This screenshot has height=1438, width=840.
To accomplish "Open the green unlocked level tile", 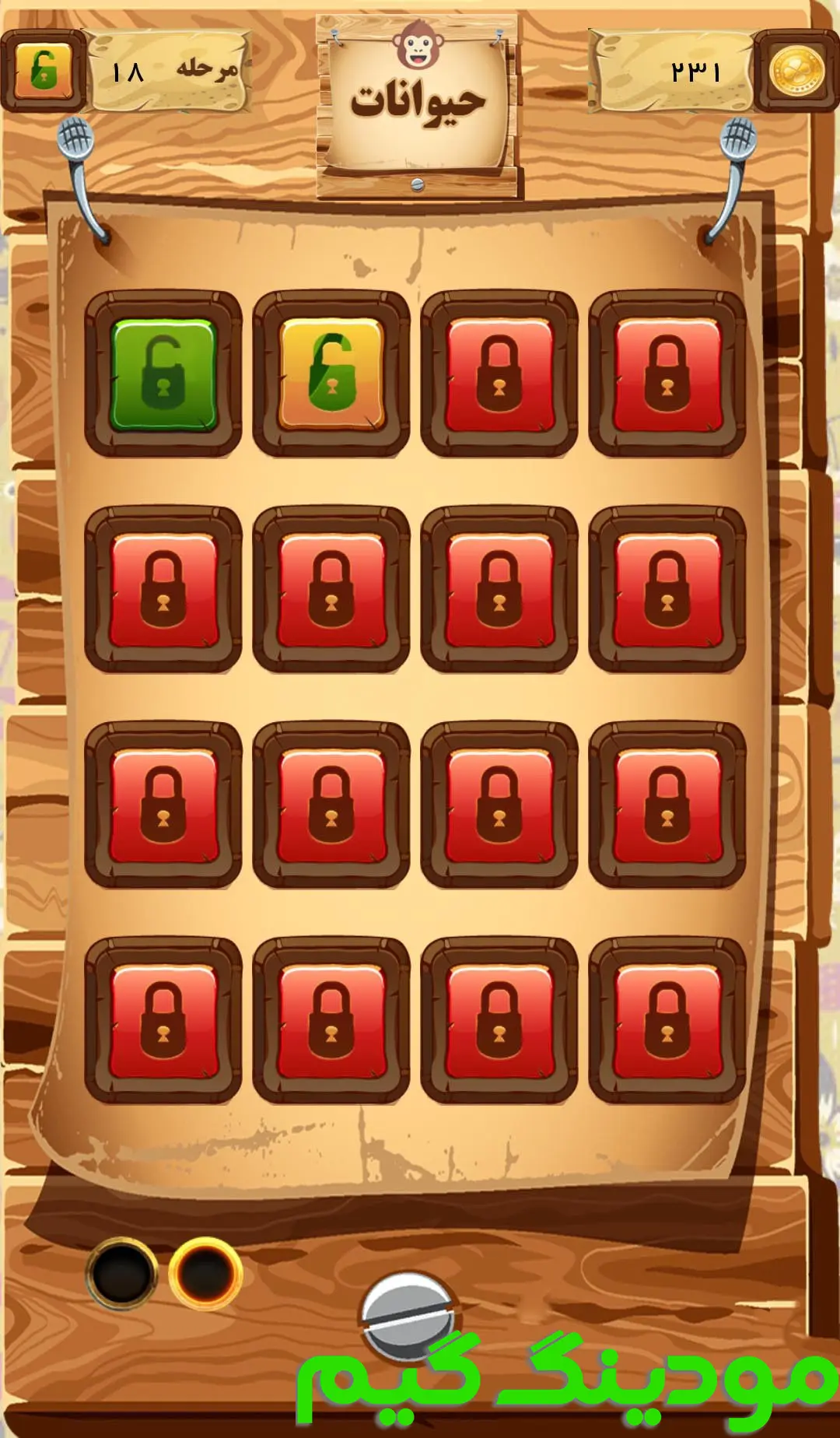I will [163, 374].
